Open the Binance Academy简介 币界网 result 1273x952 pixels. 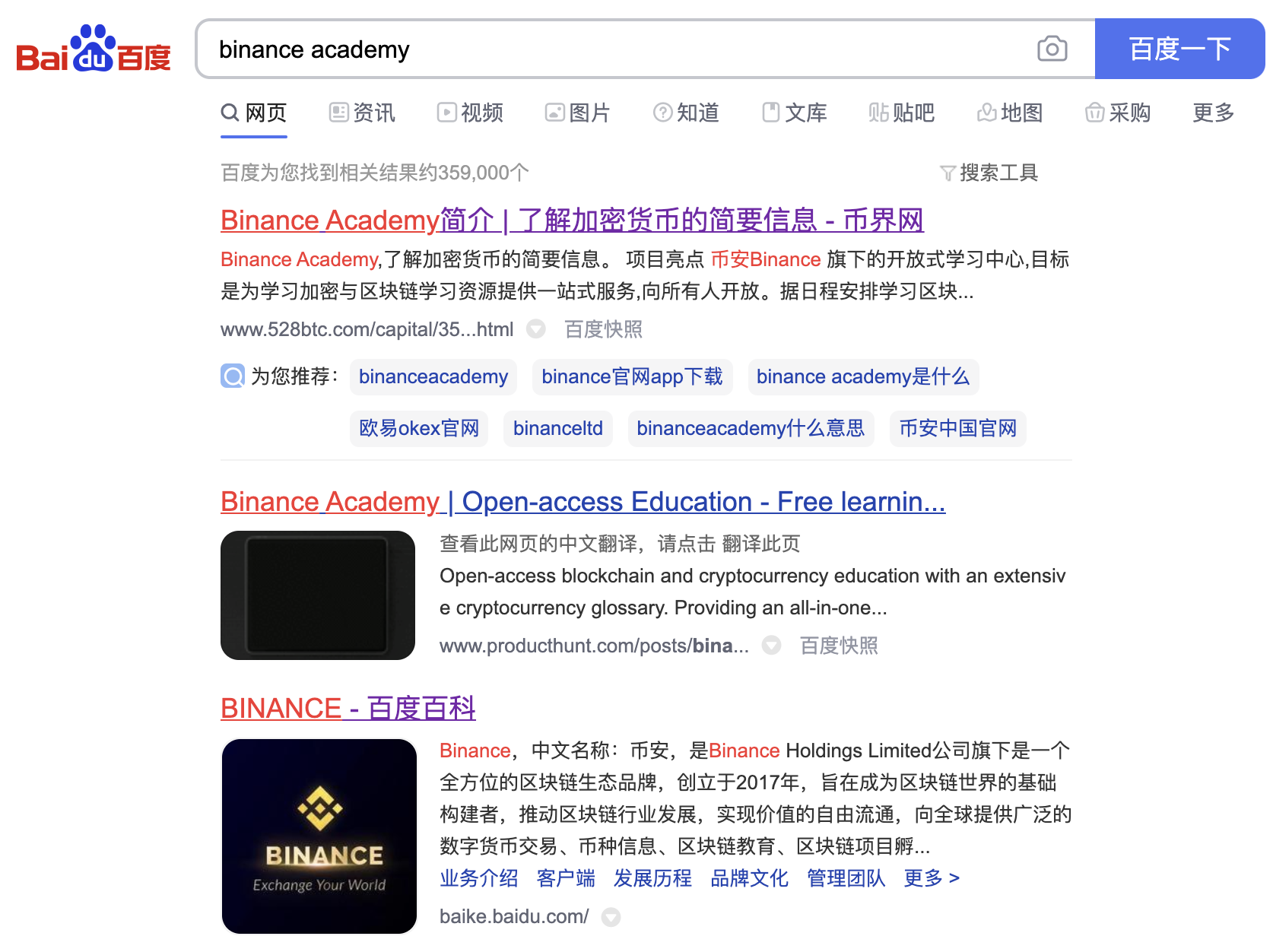[x=571, y=221]
